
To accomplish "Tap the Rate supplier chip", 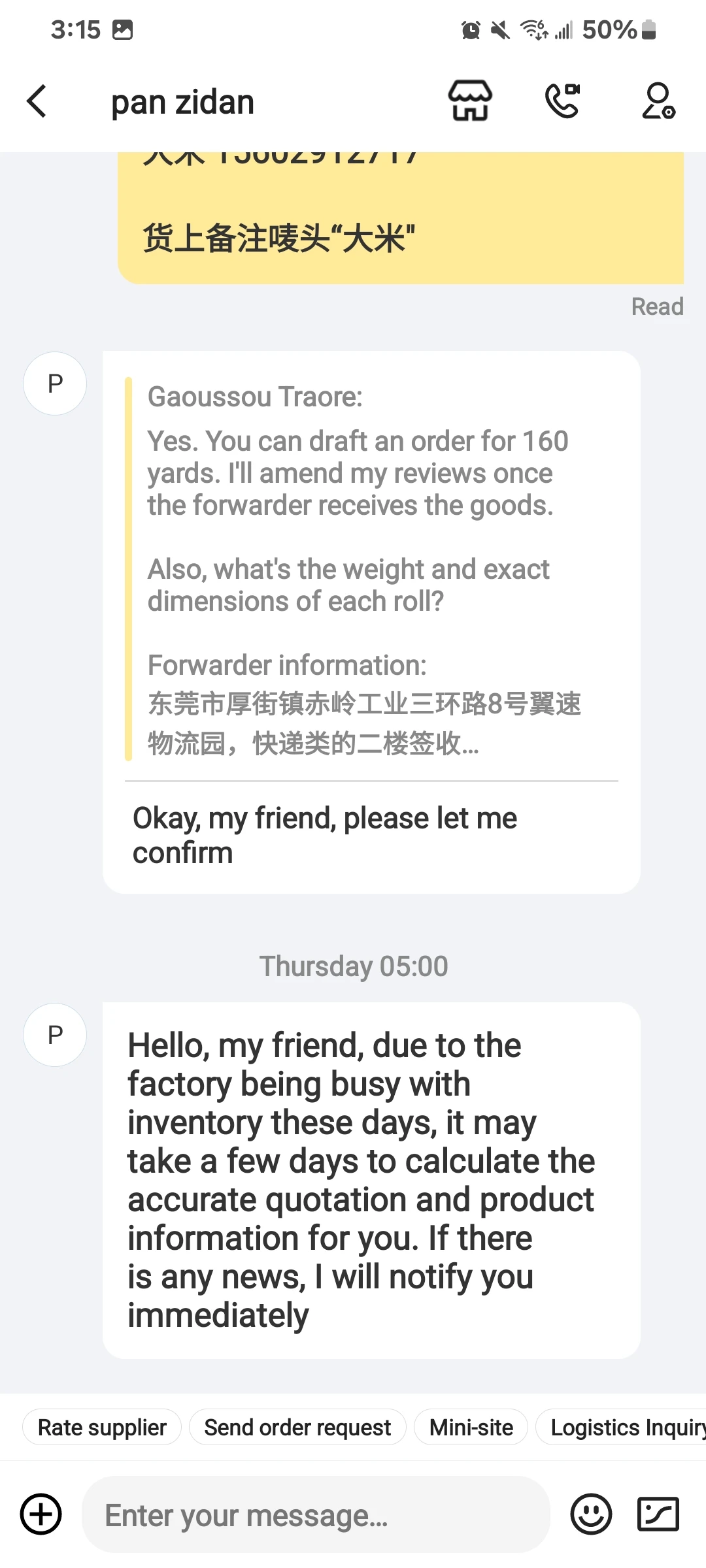I will [102, 1428].
